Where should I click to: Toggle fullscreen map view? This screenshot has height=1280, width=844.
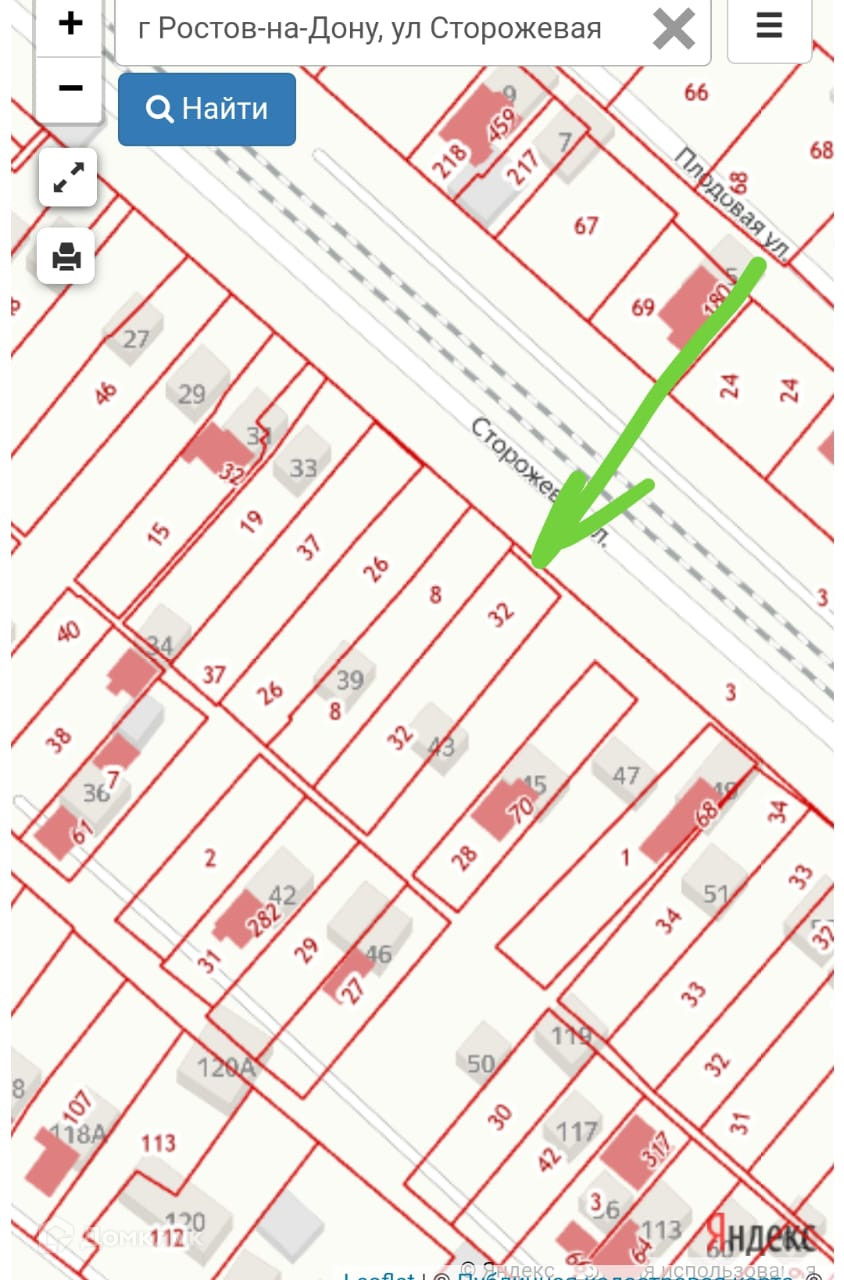(x=68, y=178)
